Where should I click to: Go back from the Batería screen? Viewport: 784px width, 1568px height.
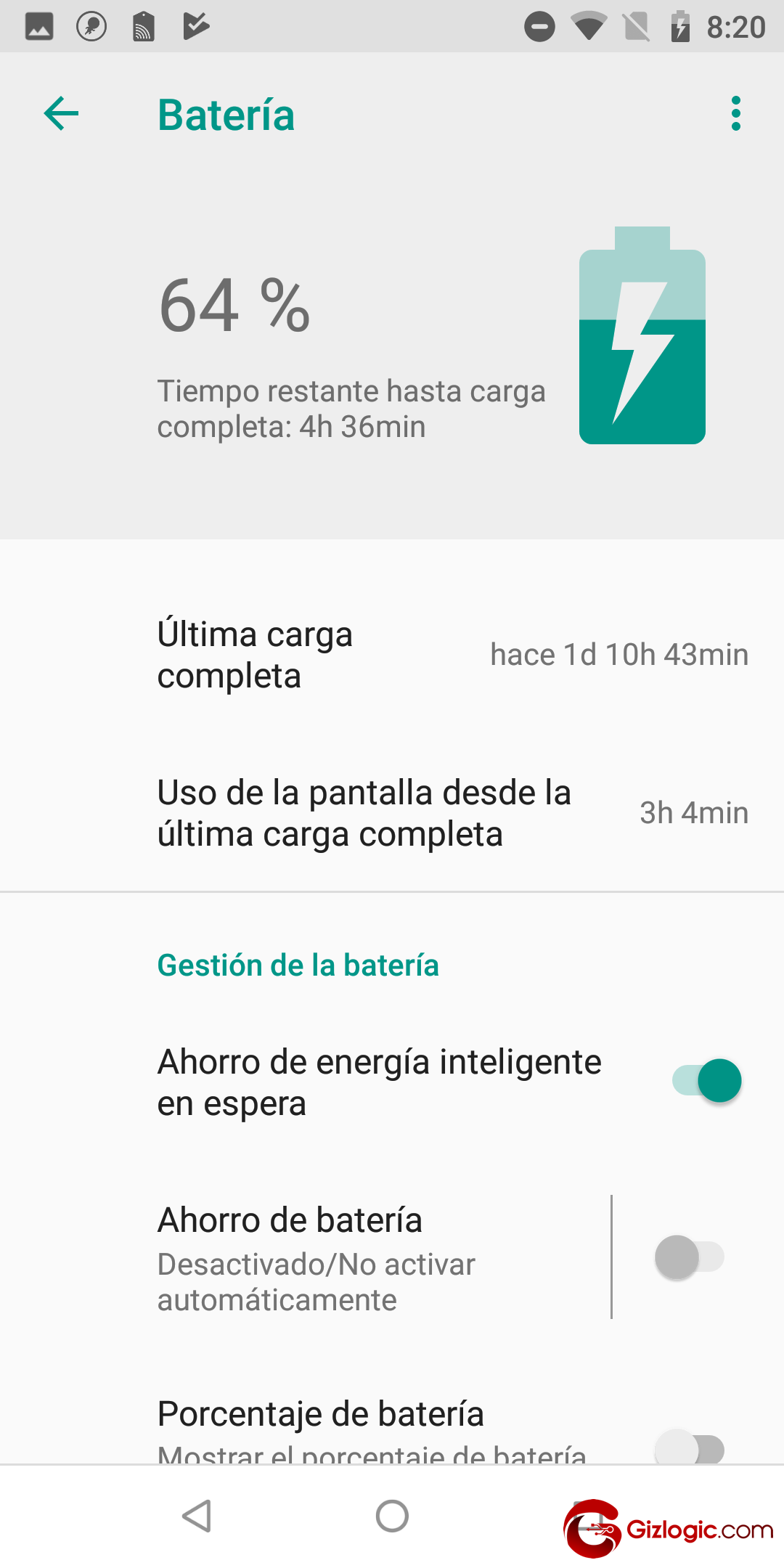[61, 114]
